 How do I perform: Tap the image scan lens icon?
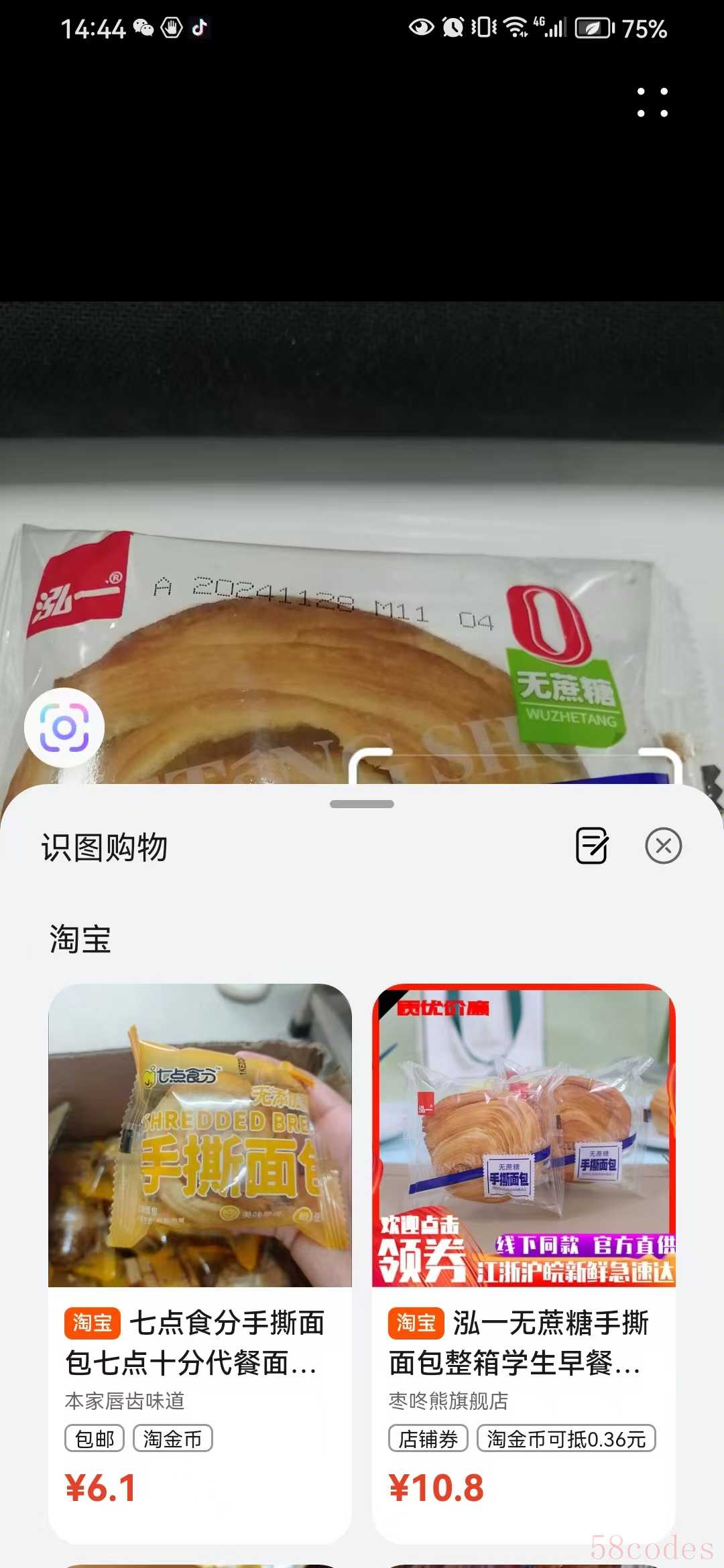[64, 728]
